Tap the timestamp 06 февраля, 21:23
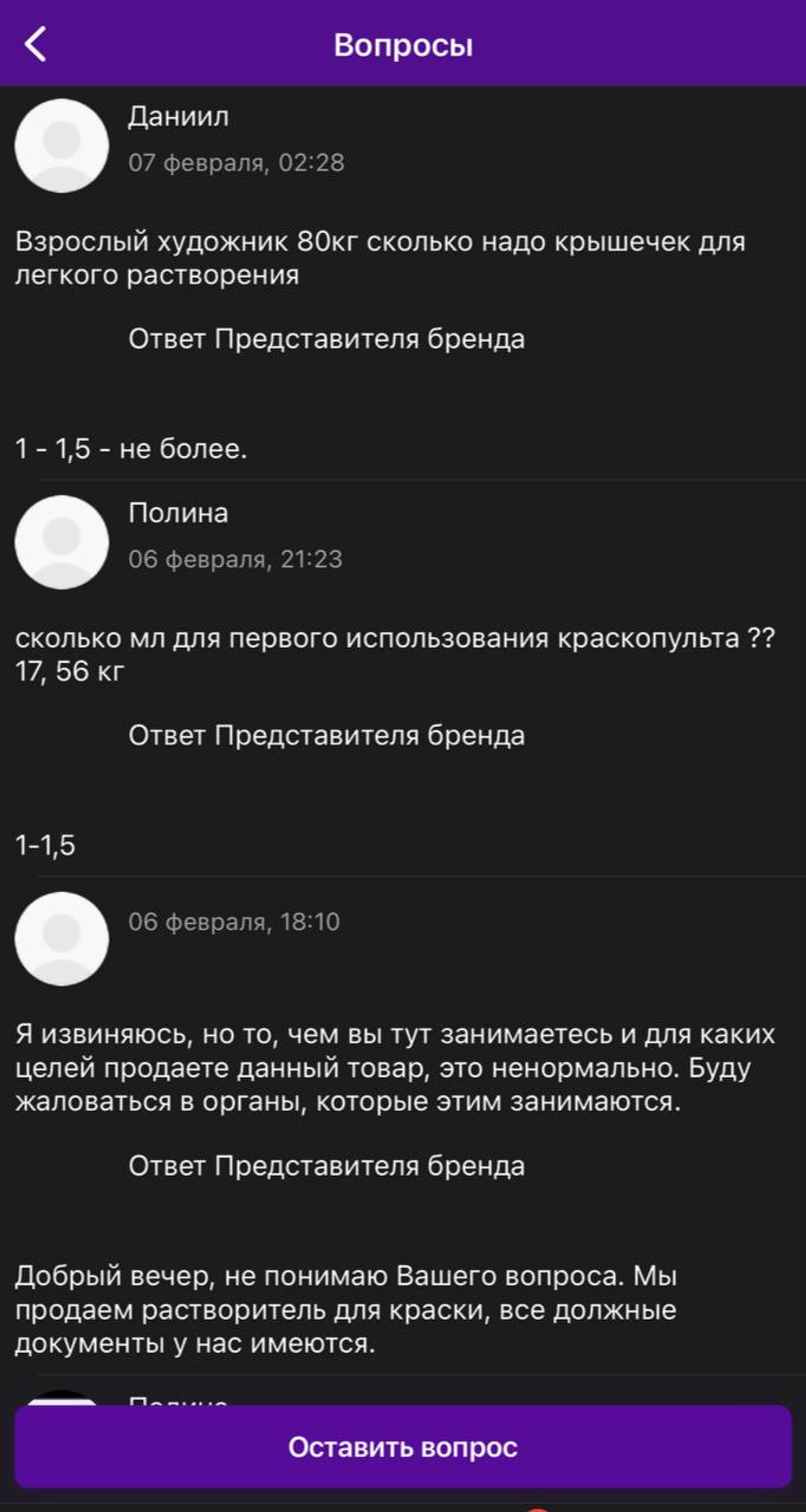 pos(237,560)
